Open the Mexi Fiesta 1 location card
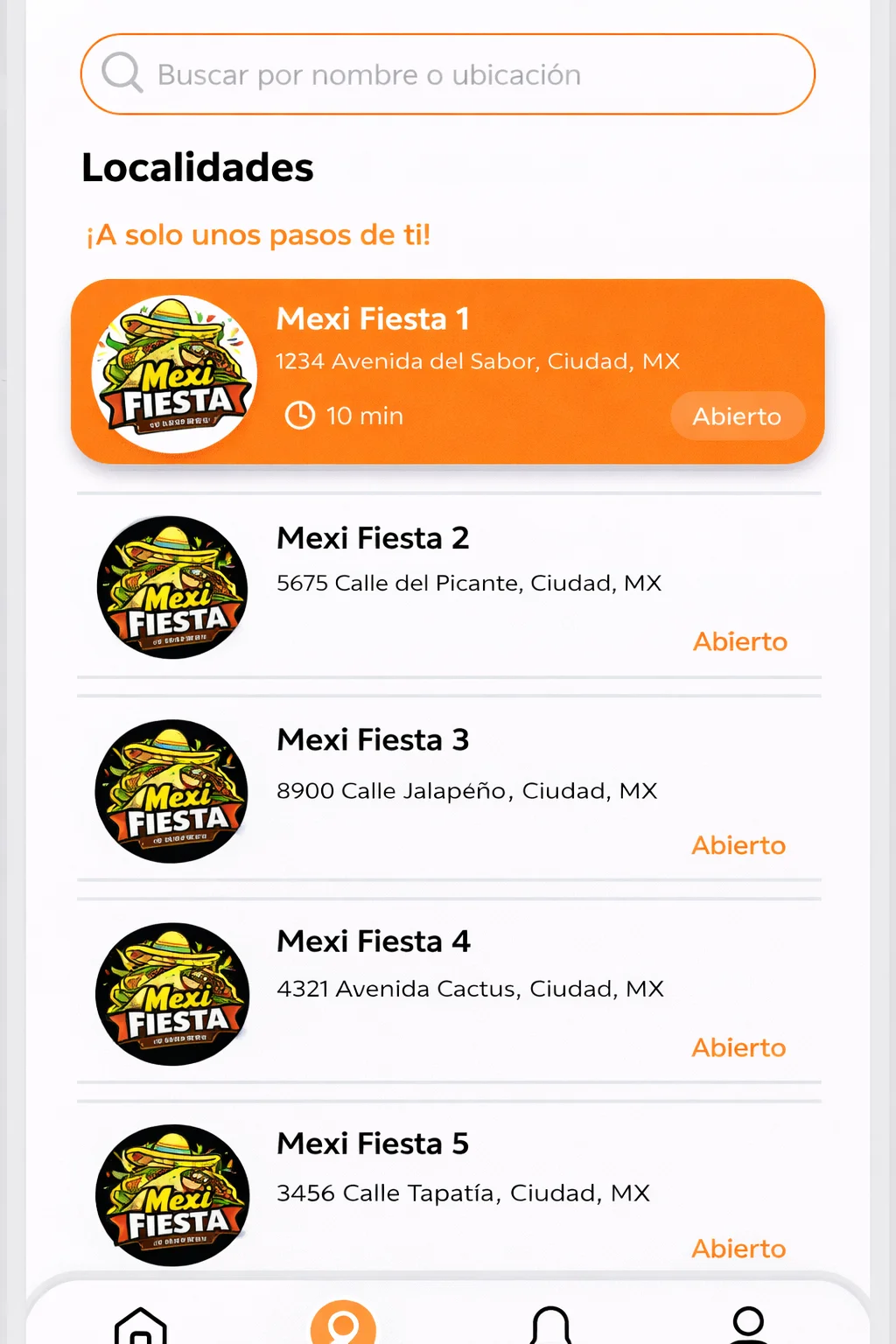 [x=448, y=371]
